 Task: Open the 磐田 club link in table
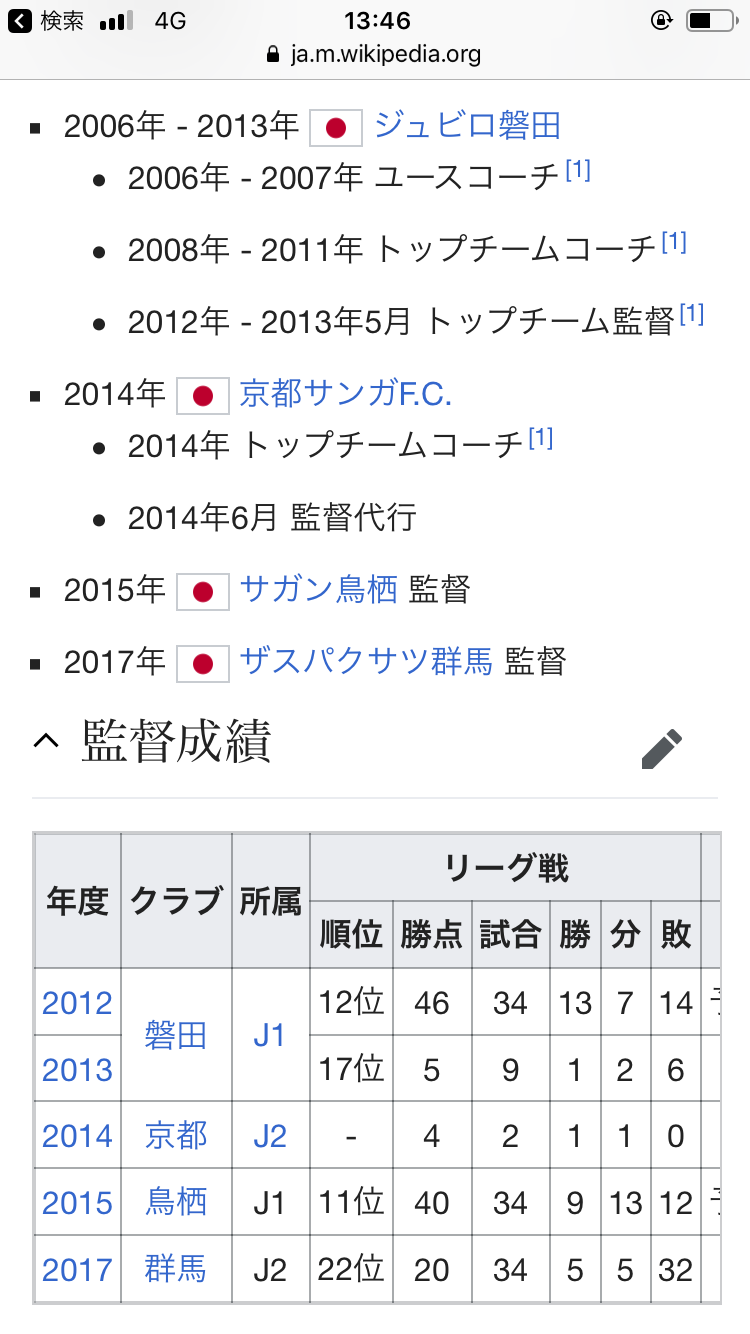[176, 1036]
